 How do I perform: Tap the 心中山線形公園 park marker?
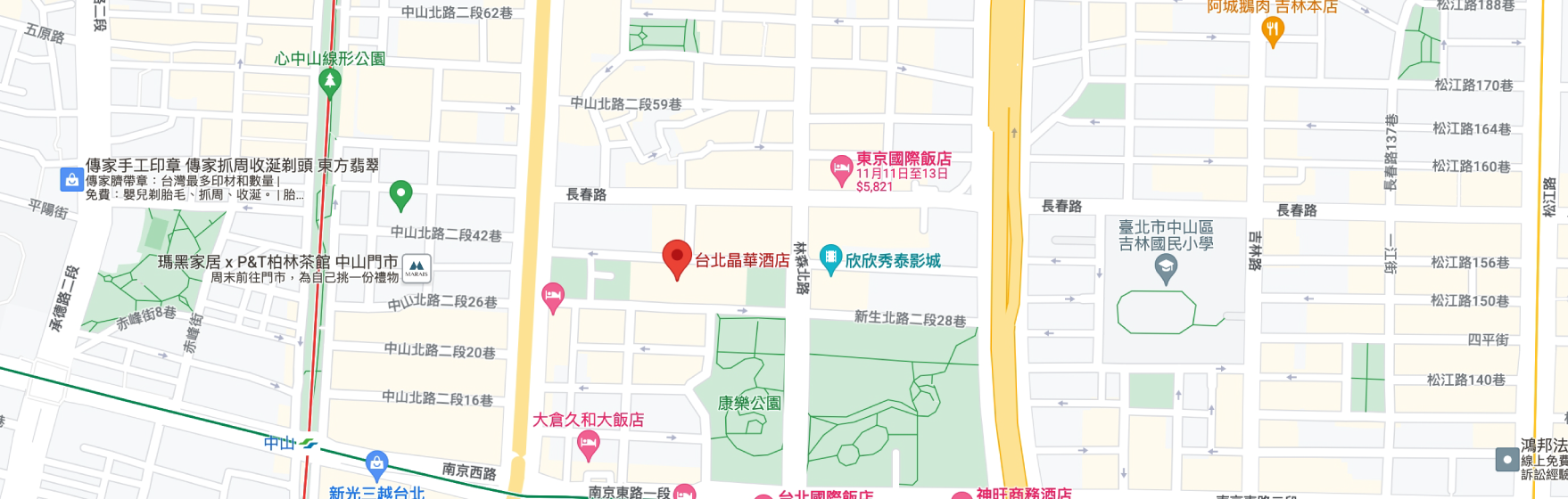click(x=330, y=83)
